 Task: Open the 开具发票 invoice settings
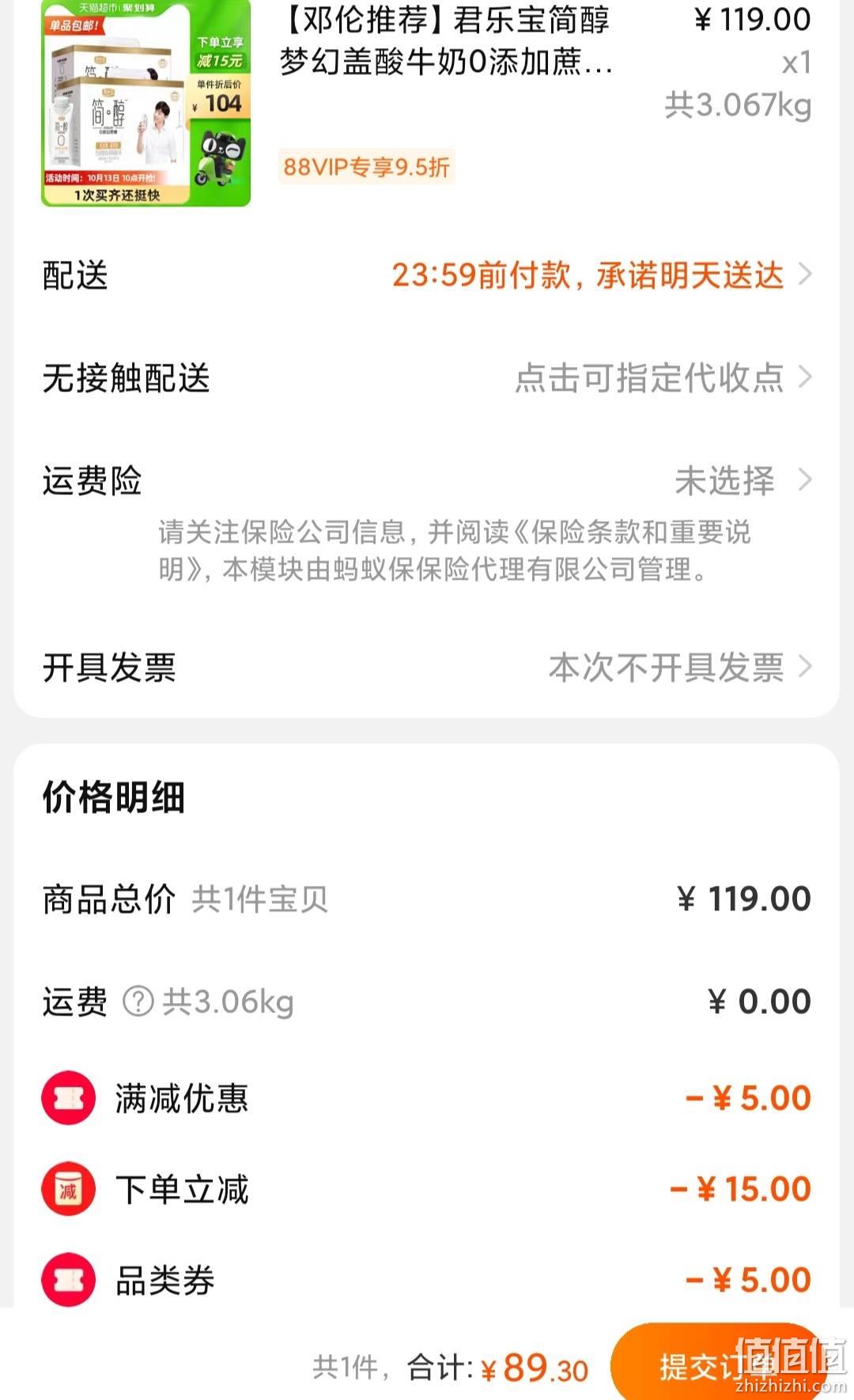(427, 668)
